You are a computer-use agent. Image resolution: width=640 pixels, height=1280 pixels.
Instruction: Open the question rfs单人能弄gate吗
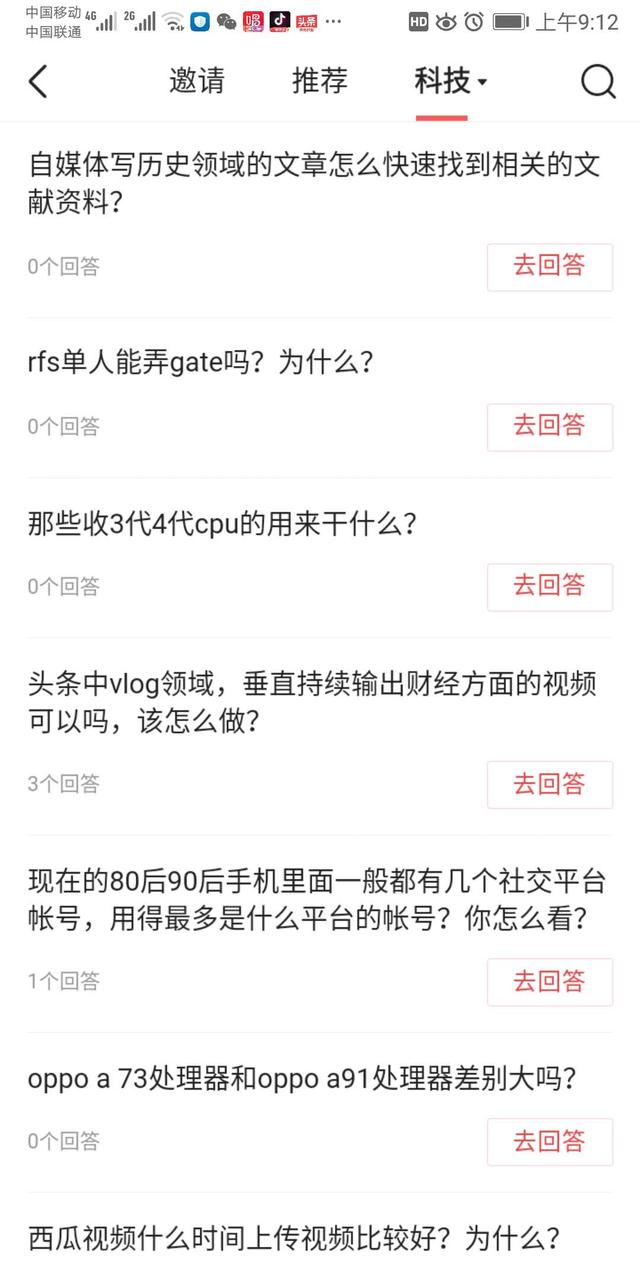pyautogui.click(x=201, y=363)
